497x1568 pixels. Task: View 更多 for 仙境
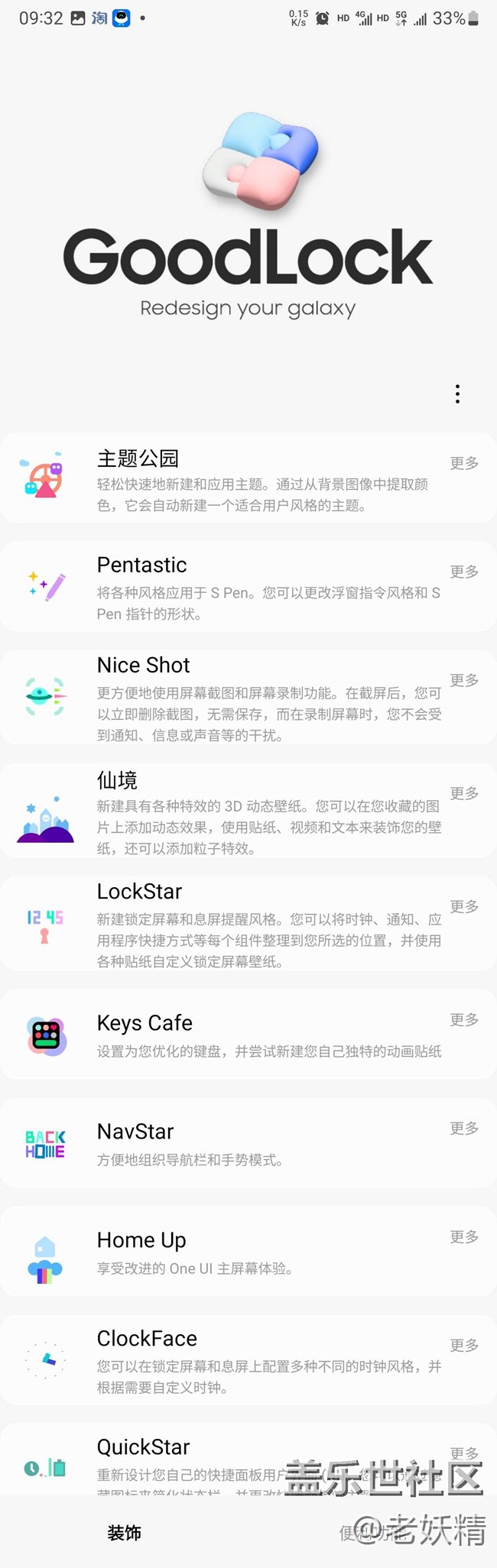click(x=464, y=793)
